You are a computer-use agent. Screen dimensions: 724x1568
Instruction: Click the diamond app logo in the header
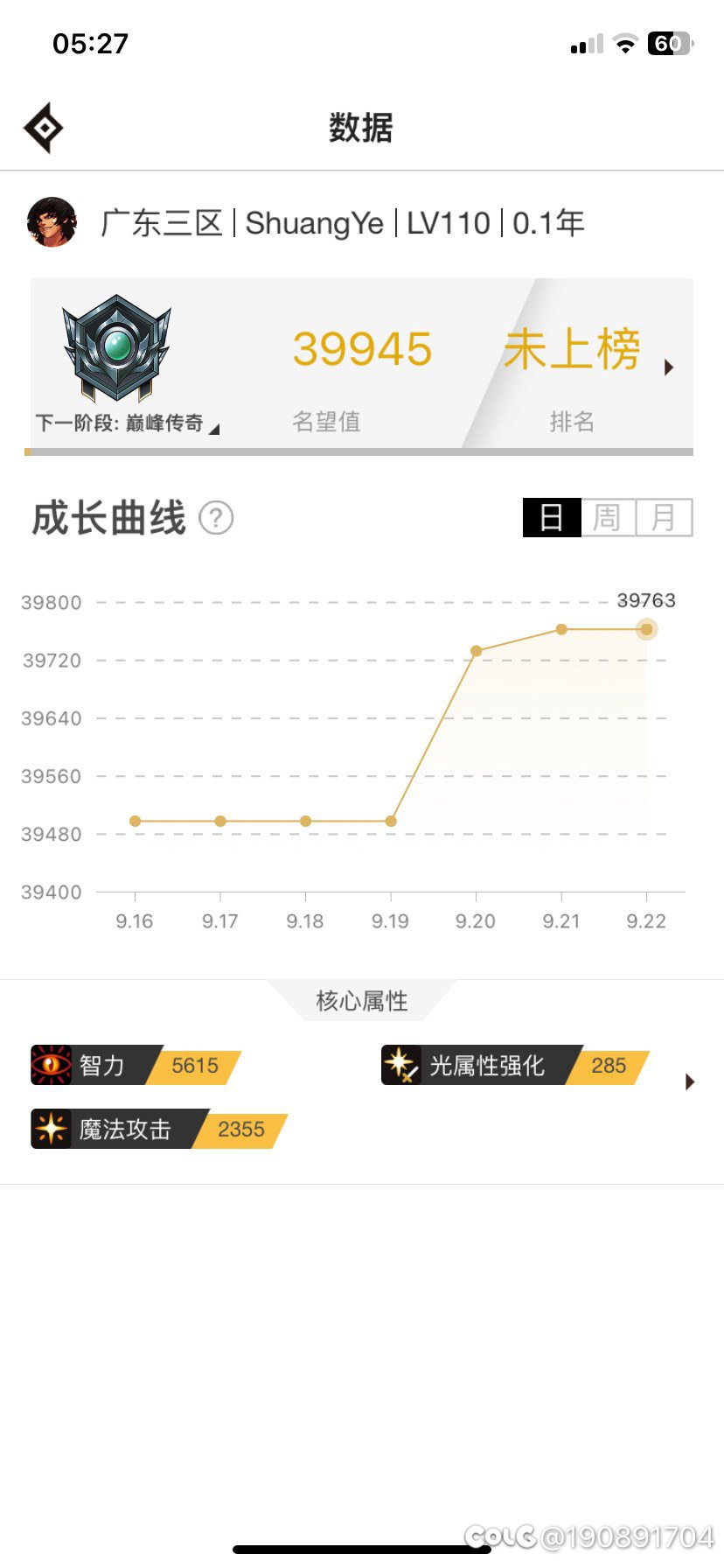[42, 127]
